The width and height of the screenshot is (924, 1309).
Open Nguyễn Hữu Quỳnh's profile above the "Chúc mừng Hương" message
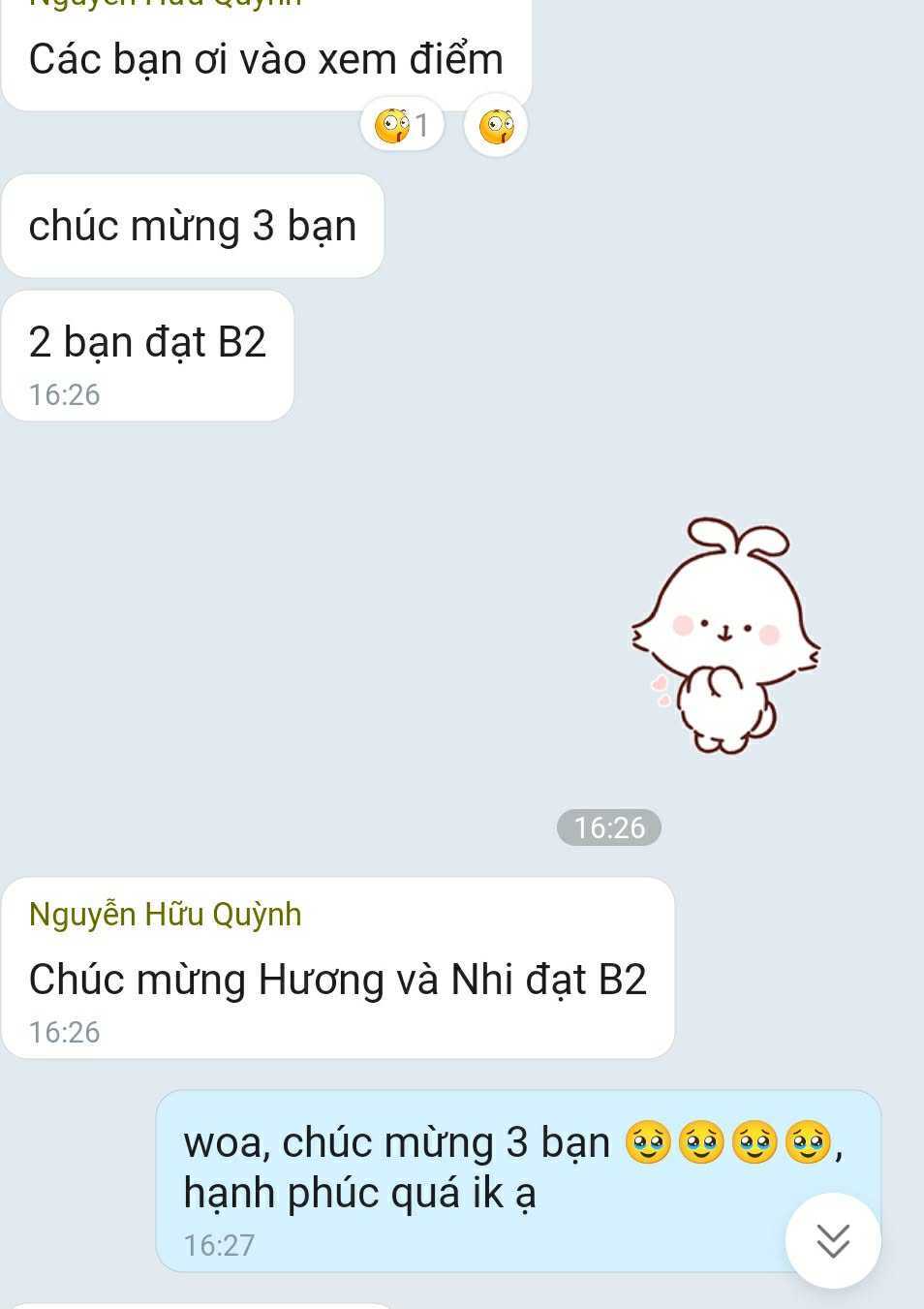[x=166, y=914]
